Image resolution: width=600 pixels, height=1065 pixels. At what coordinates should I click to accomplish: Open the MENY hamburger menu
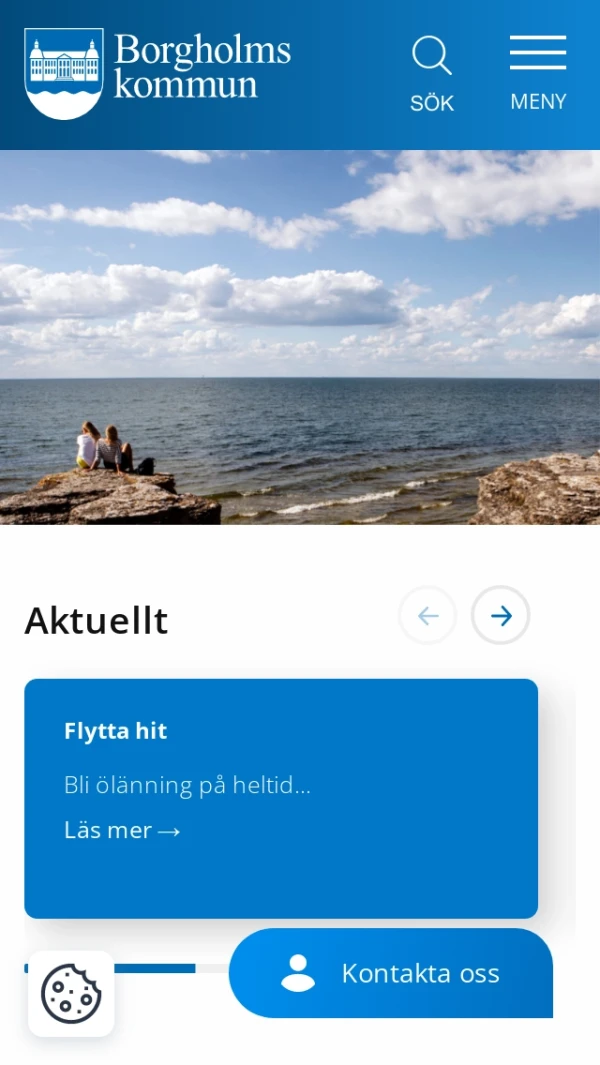(538, 73)
